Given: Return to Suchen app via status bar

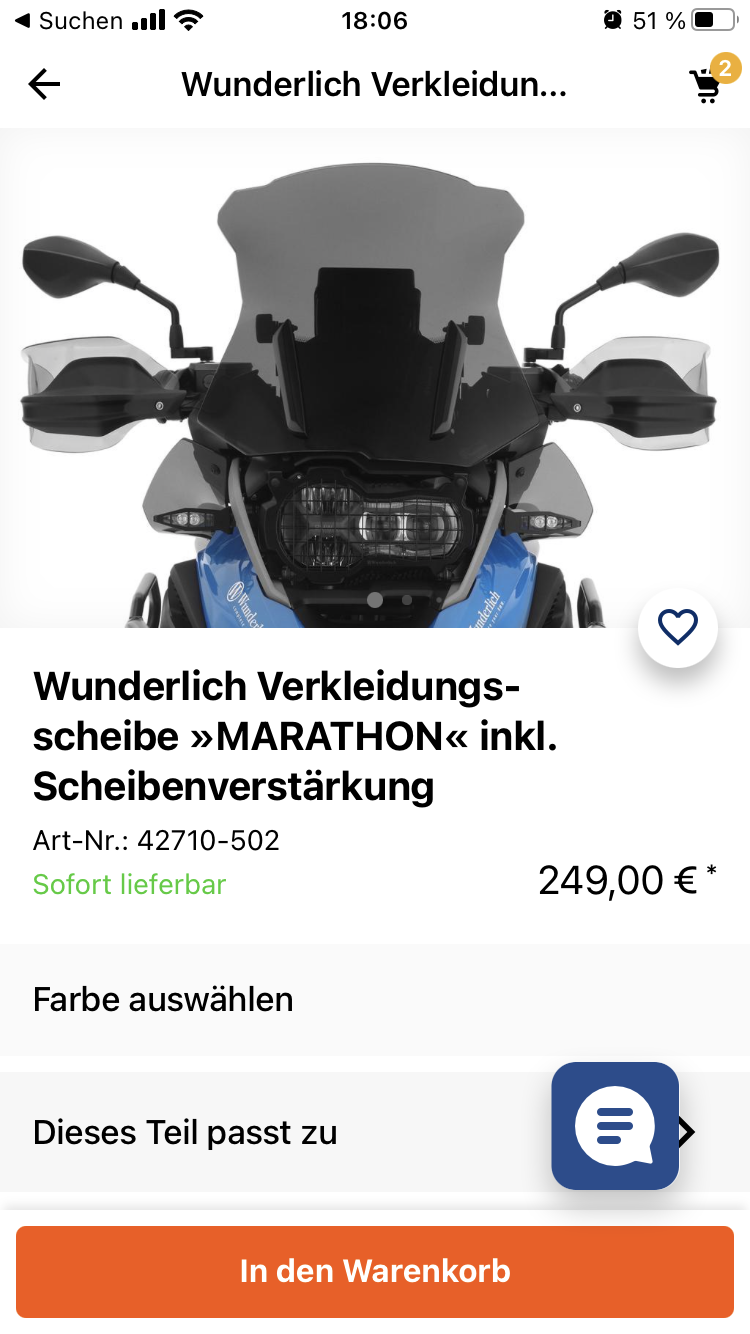Looking at the screenshot, I should [x=68, y=21].
